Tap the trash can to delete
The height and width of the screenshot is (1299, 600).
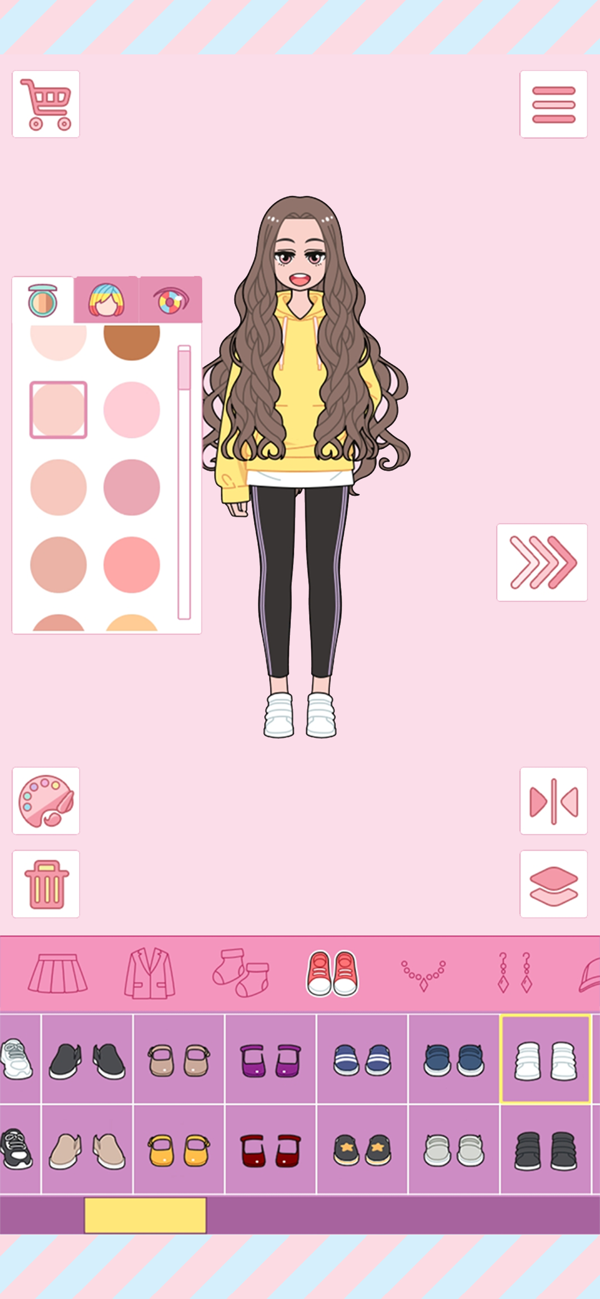tap(46, 884)
